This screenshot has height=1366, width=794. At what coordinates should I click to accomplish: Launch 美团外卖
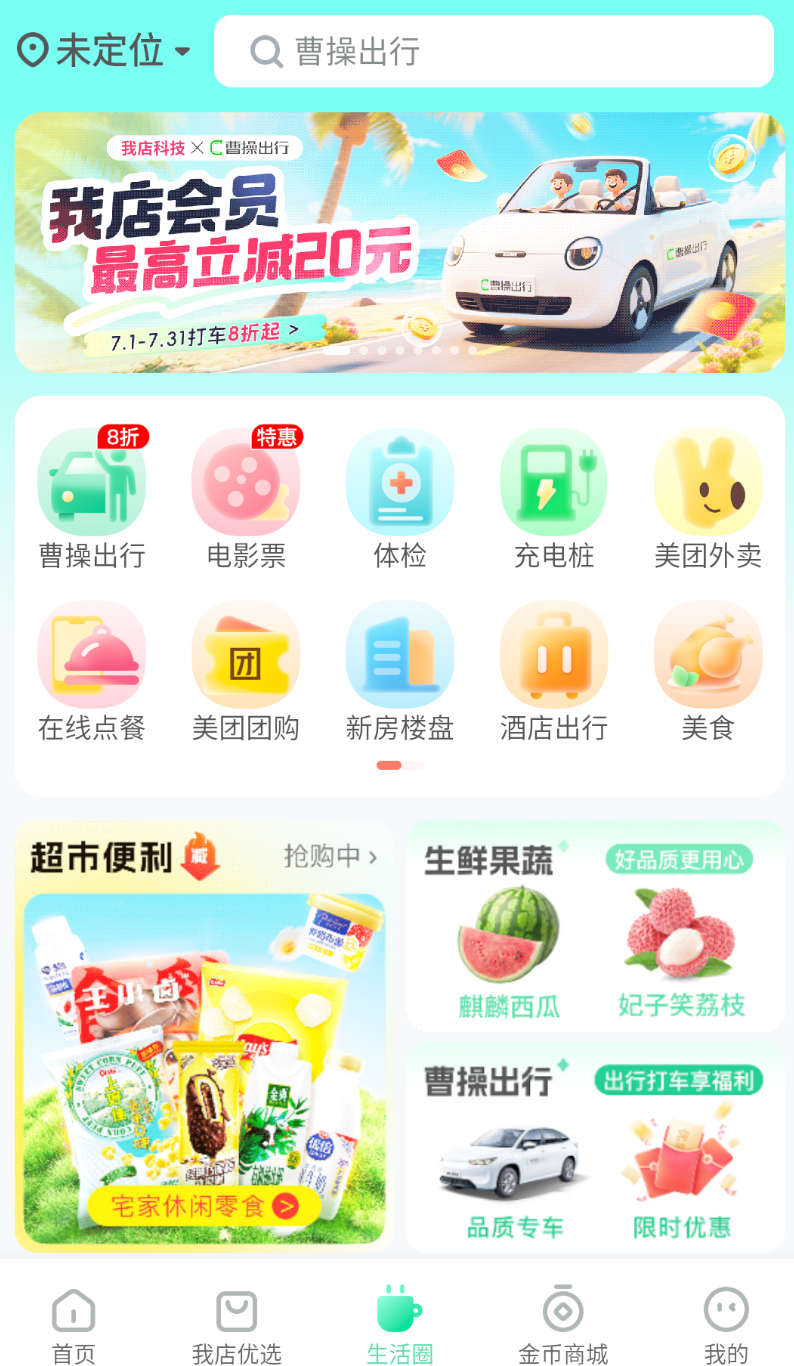tap(708, 498)
